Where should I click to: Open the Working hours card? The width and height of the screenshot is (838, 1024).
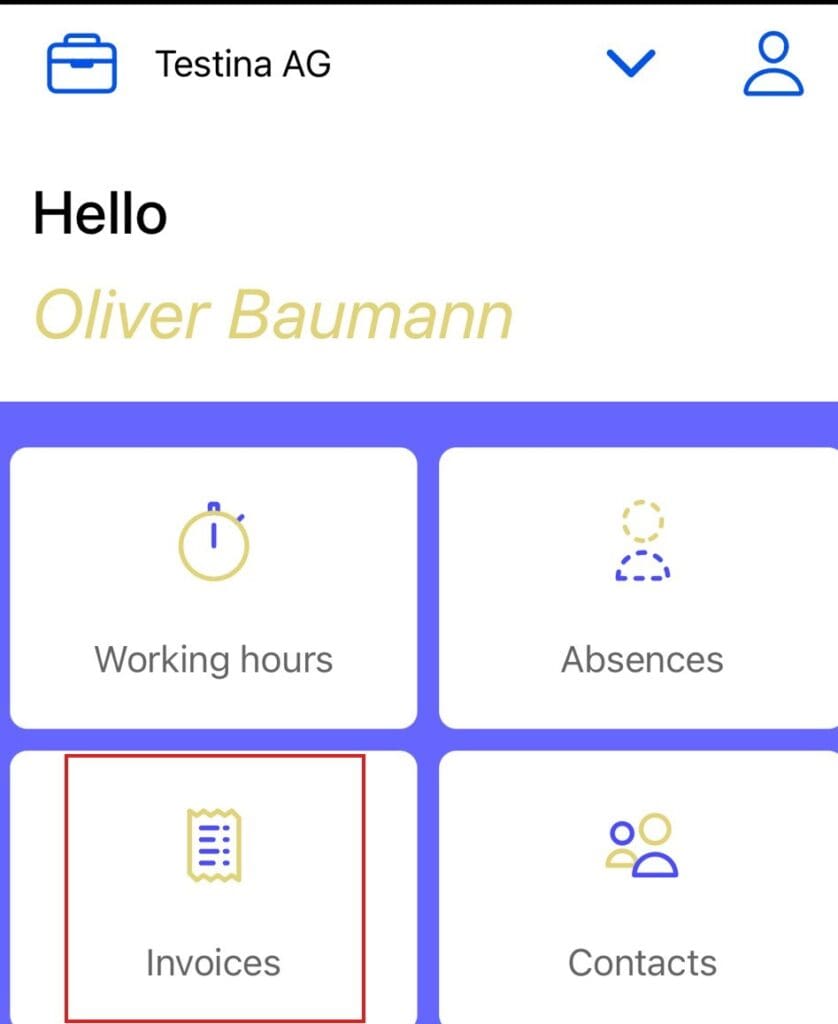pos(214,588)
